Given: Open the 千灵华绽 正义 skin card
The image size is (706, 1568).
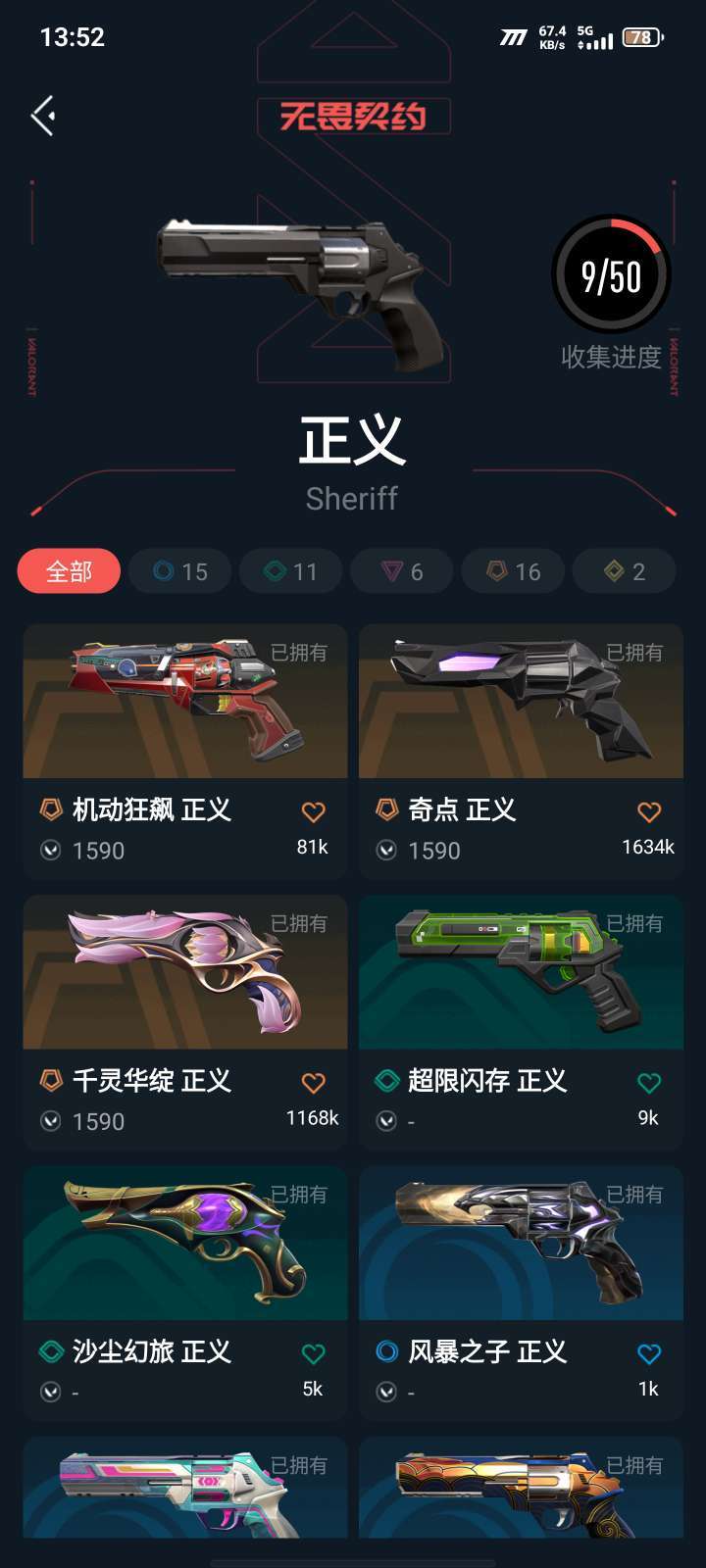Looking at the screenshot, I should (185, 1022).
